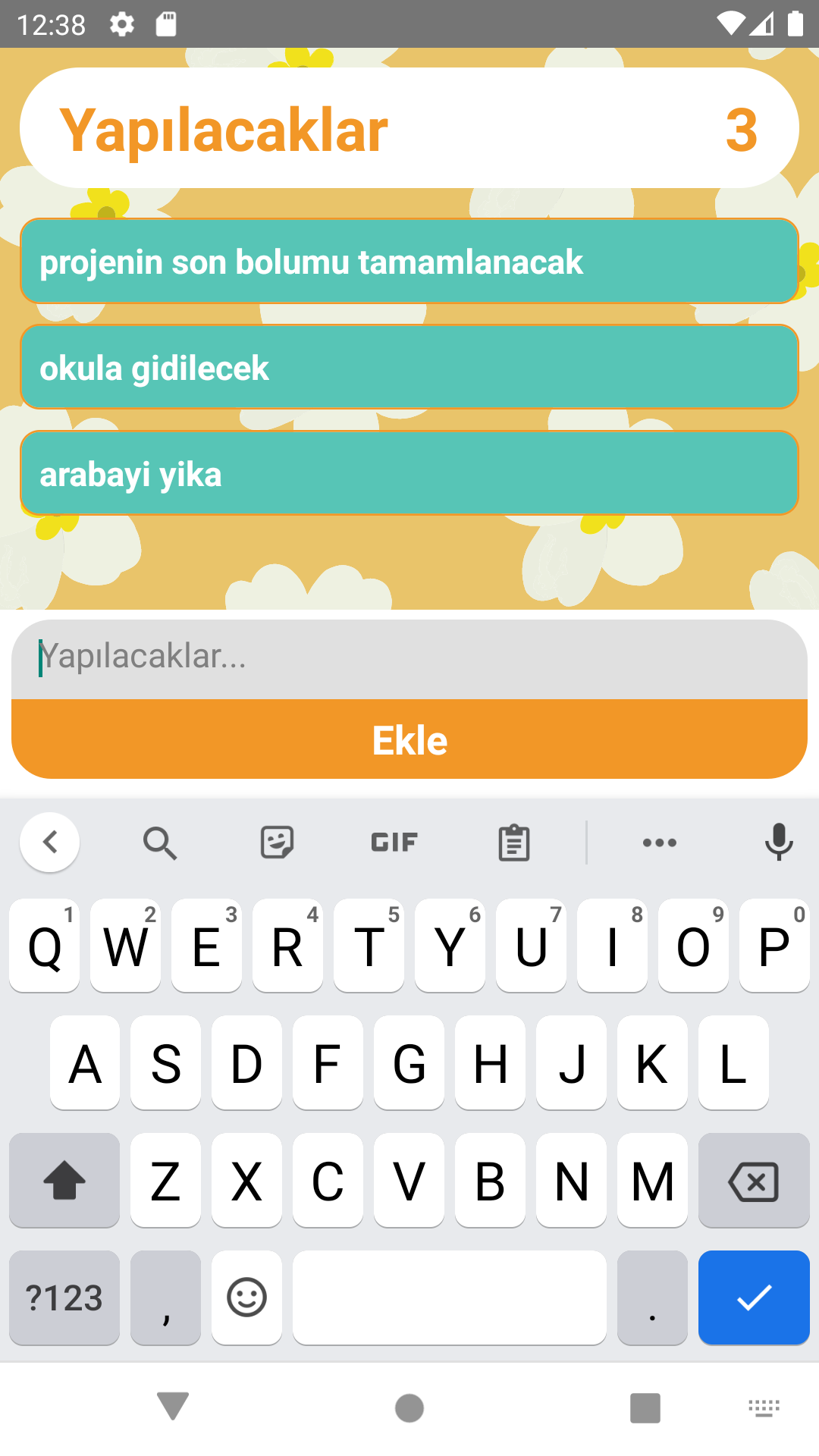Tap the Ekle button to add a task

(x=409, y=739)
